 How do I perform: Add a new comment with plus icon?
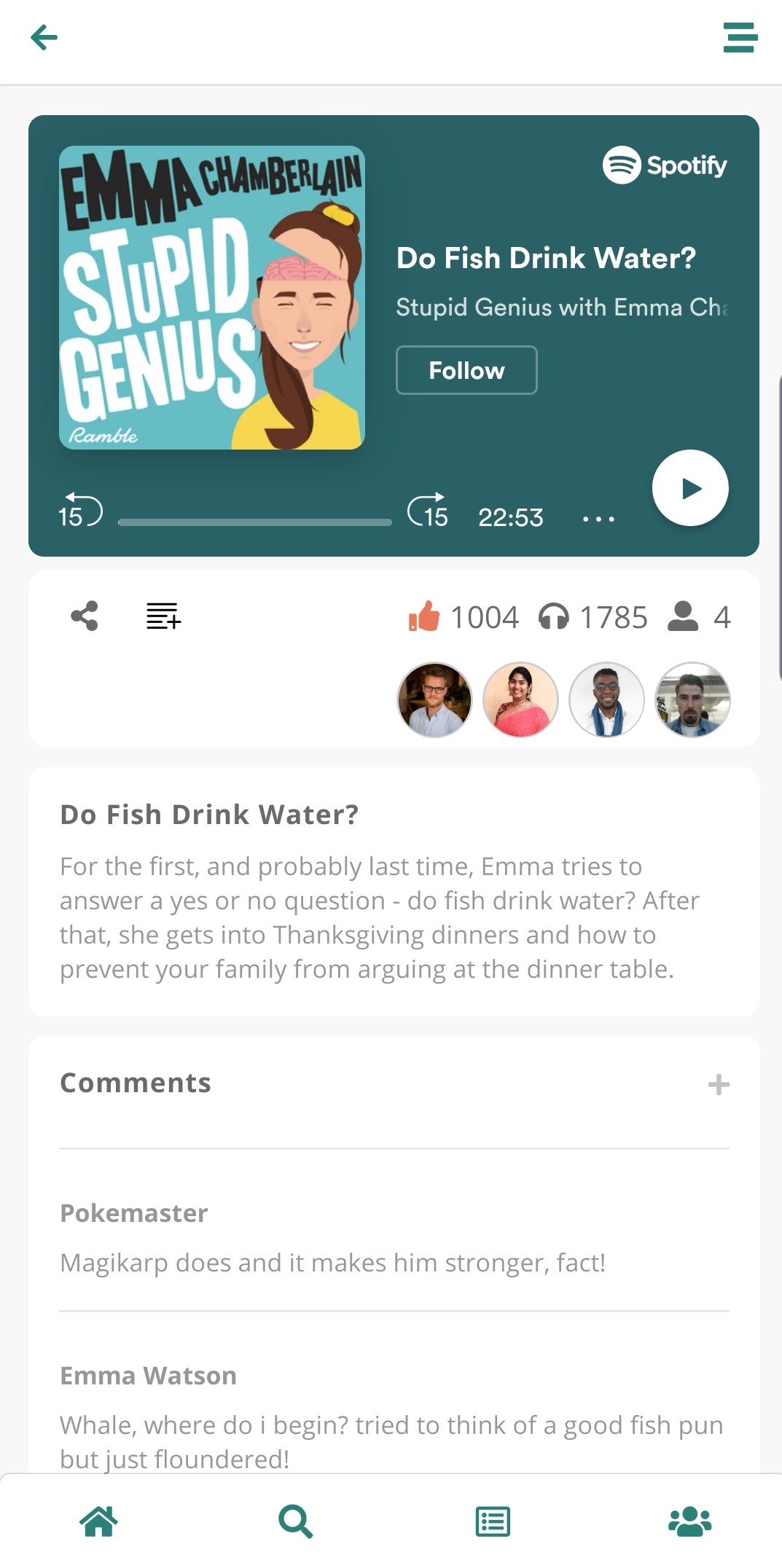pos(719,1084)
